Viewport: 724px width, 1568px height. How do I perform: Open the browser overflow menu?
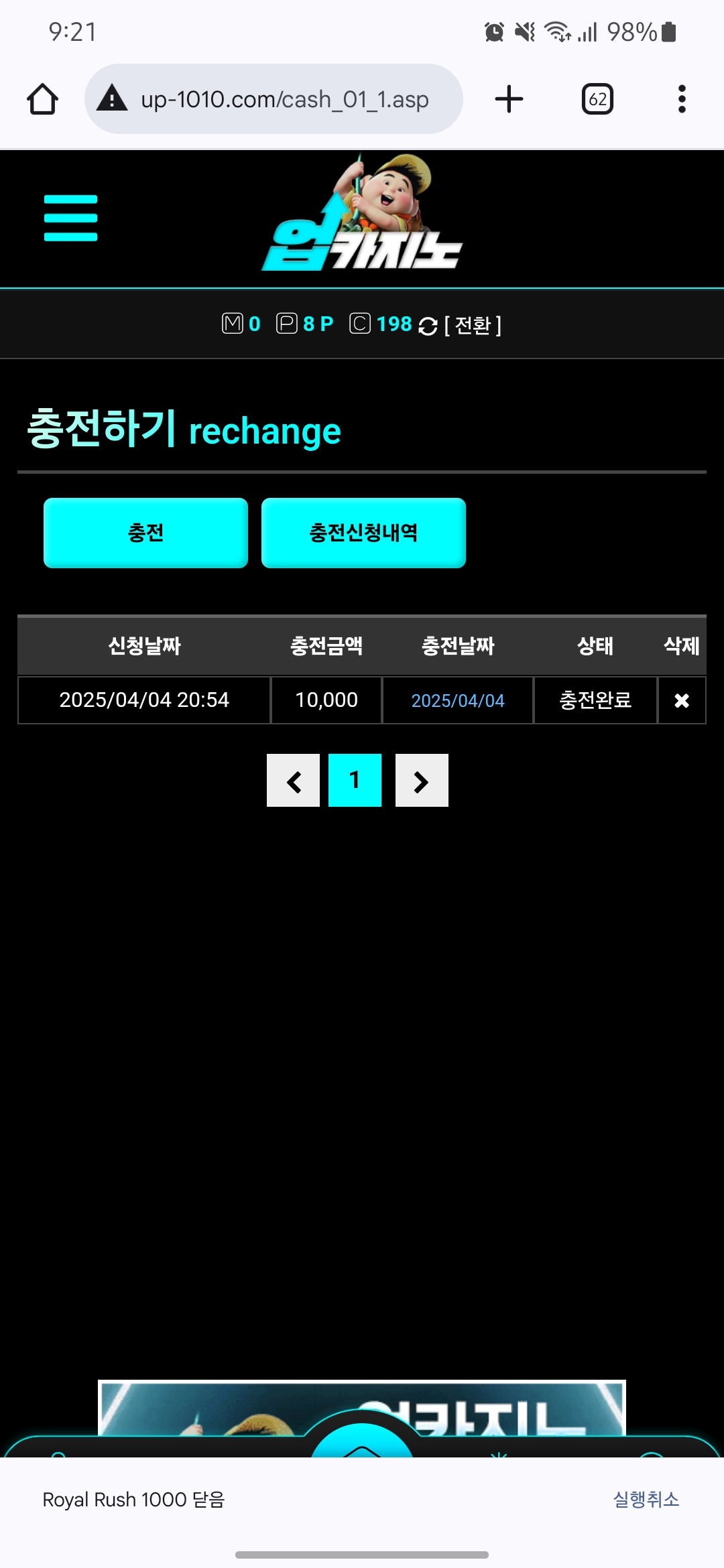(682, 99)
